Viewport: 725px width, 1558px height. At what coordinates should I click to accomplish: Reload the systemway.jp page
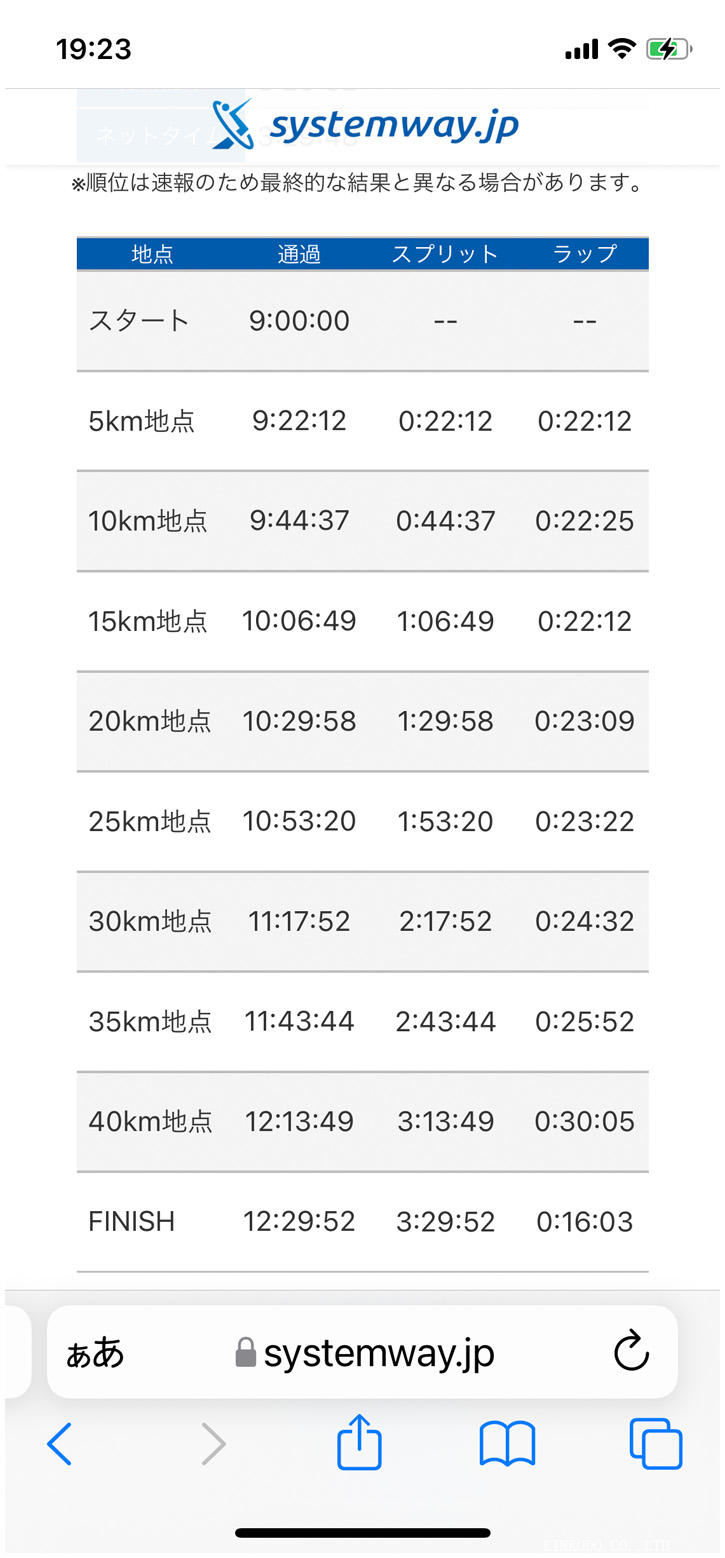631,1353
